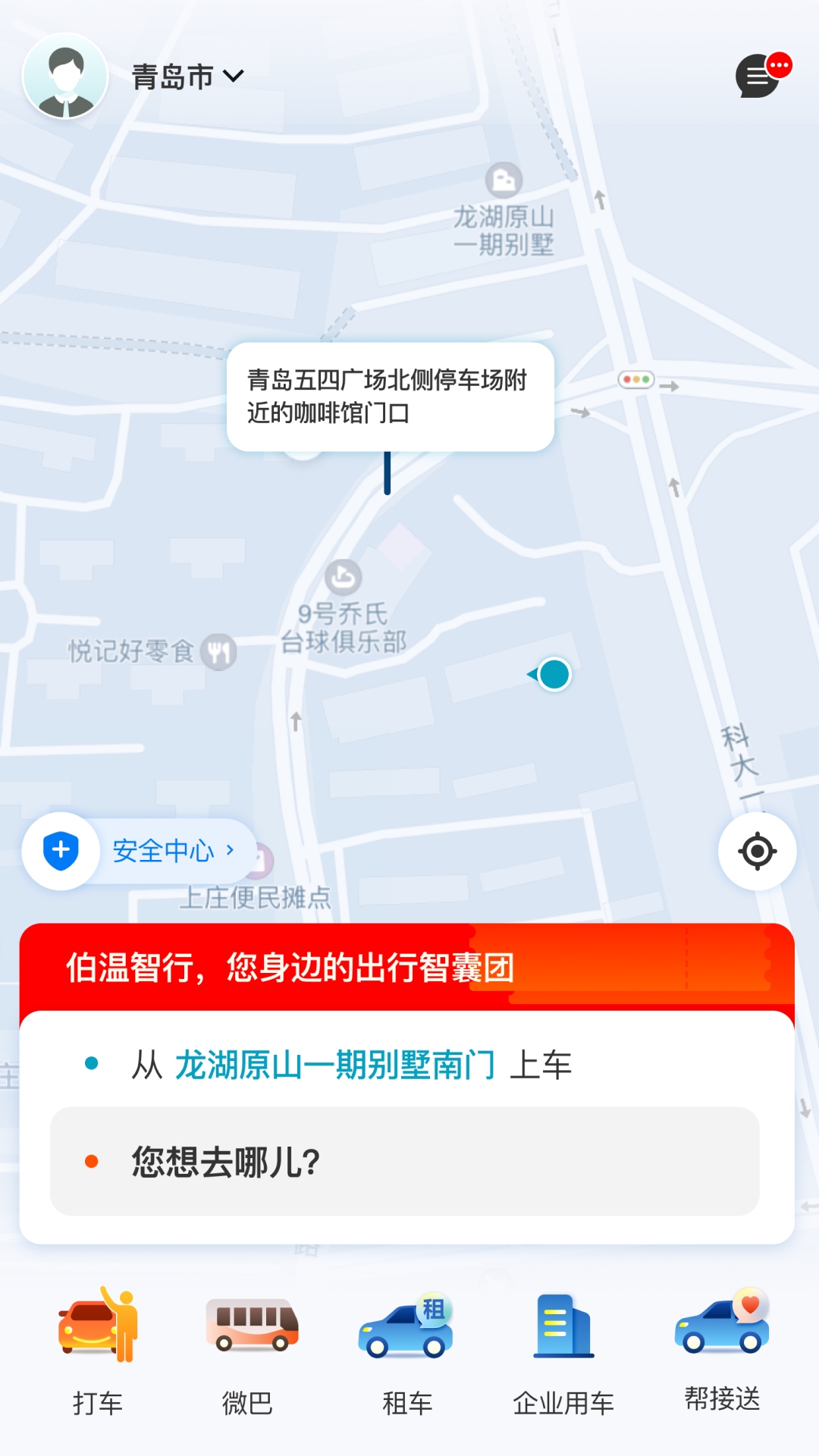The width and height of the screenshot is (819, 1456).
Task: Tap the 9号乔氏台球俱乐部 map marker
Action: [343, 578]
